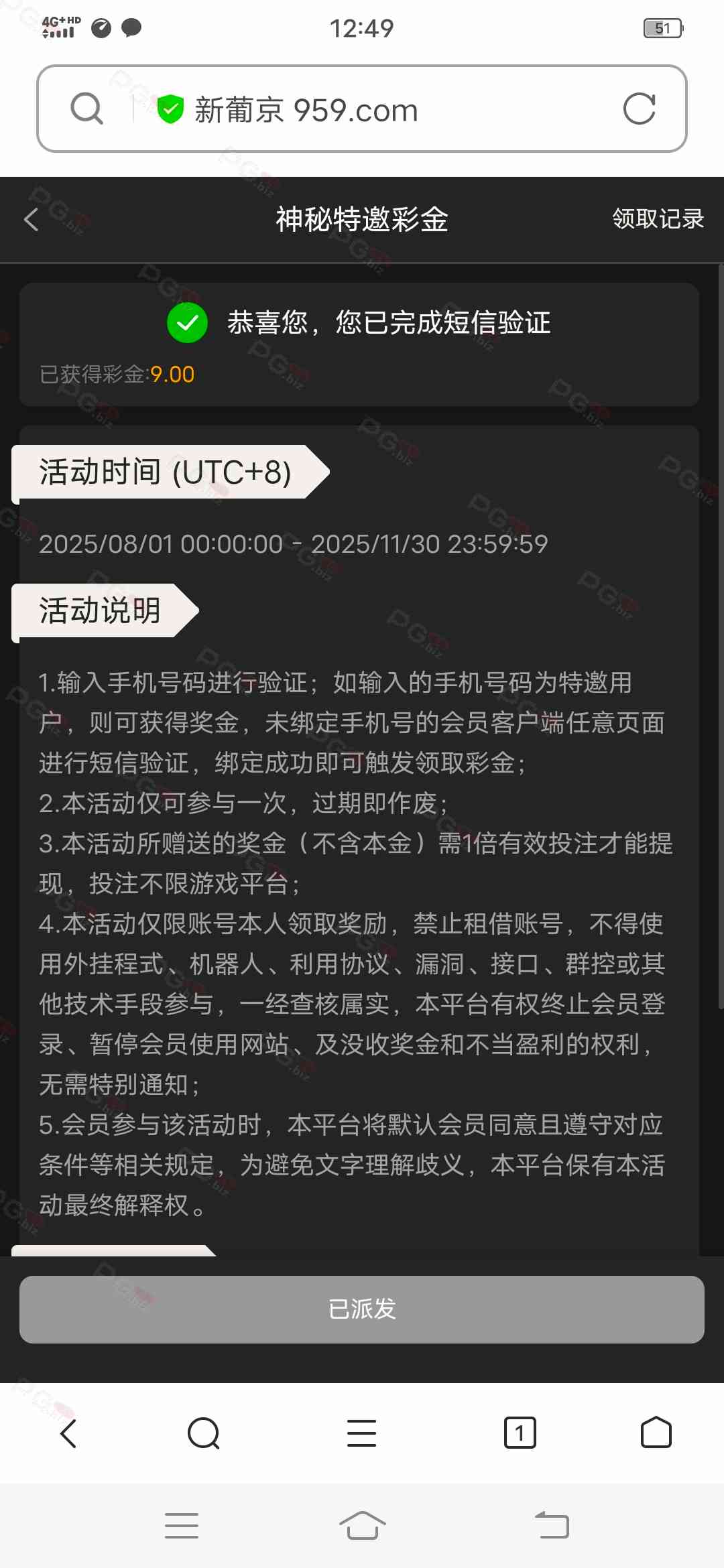Viewport: 724px width, 1568px height.
Task: Tap the search icon in the address bar
Action: (87, 109)
